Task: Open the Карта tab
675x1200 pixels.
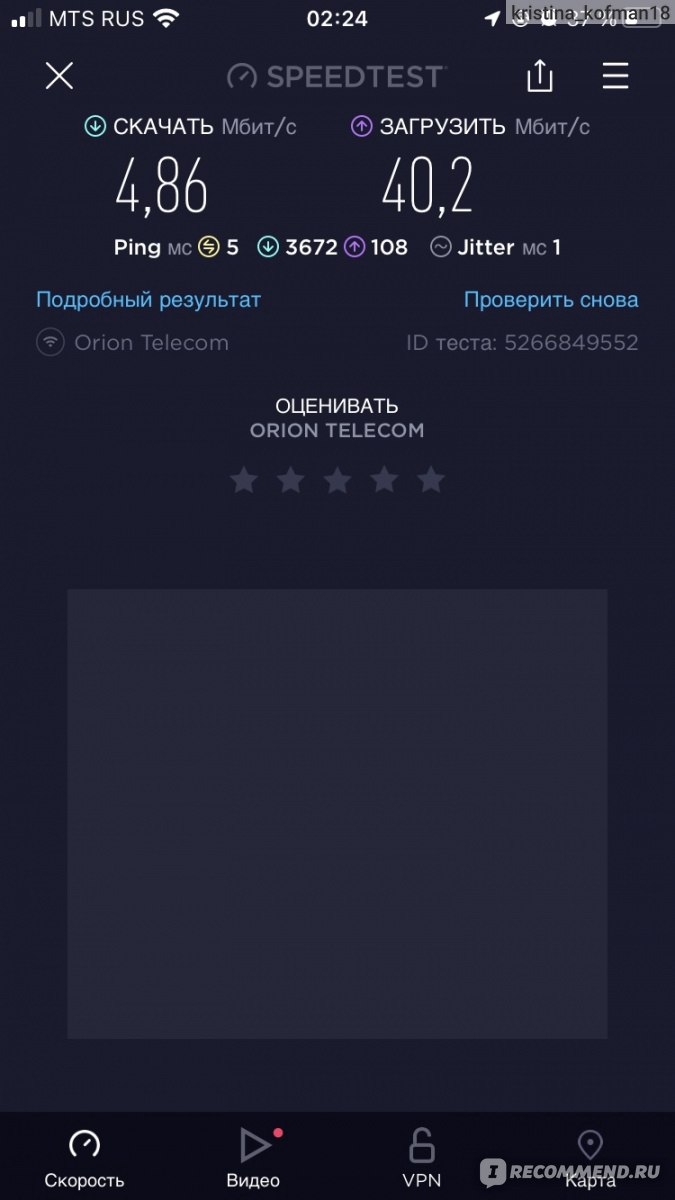Action: pyautogui.click(x=590, y=1158)
